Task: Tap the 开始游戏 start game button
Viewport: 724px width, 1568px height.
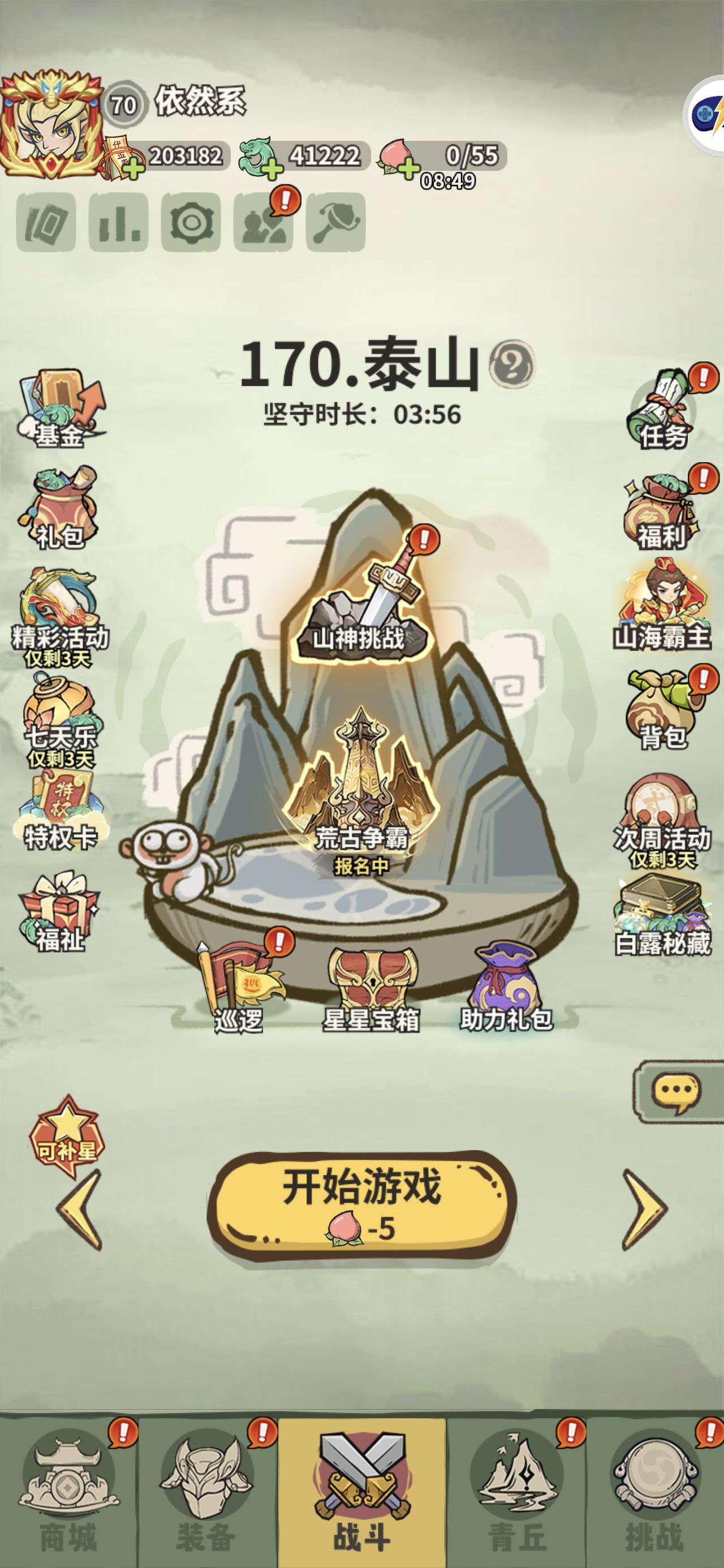Action: 361,1201
